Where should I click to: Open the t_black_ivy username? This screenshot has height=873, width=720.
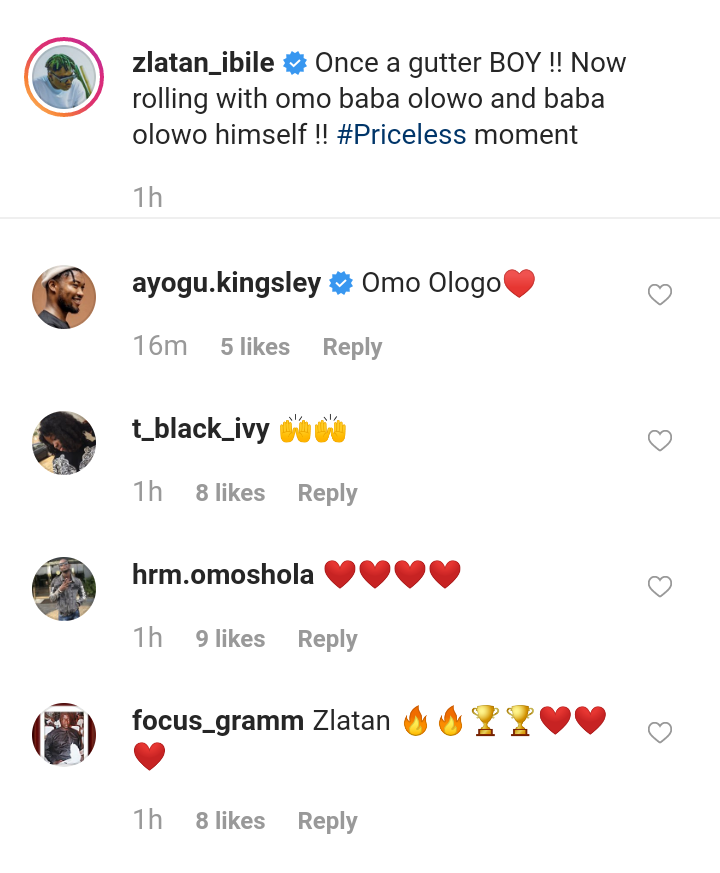coord(201,429)
